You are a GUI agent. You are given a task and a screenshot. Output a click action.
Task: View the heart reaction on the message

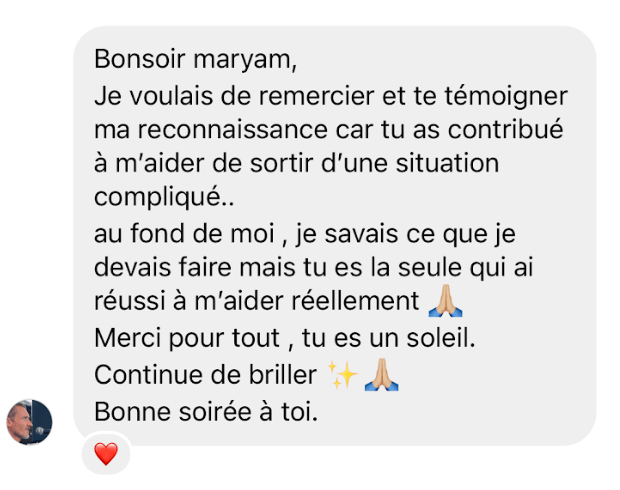click(105, 454)
